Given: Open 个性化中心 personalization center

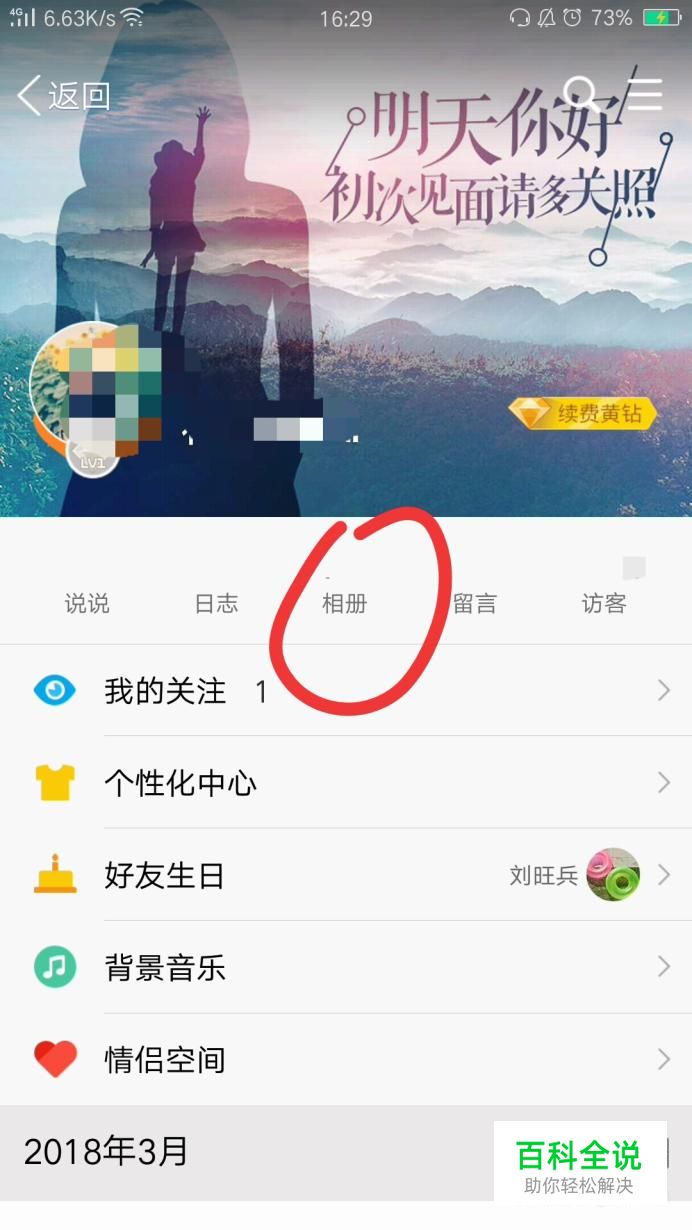Looking at the screenshot, I should [x=346, y=783].
